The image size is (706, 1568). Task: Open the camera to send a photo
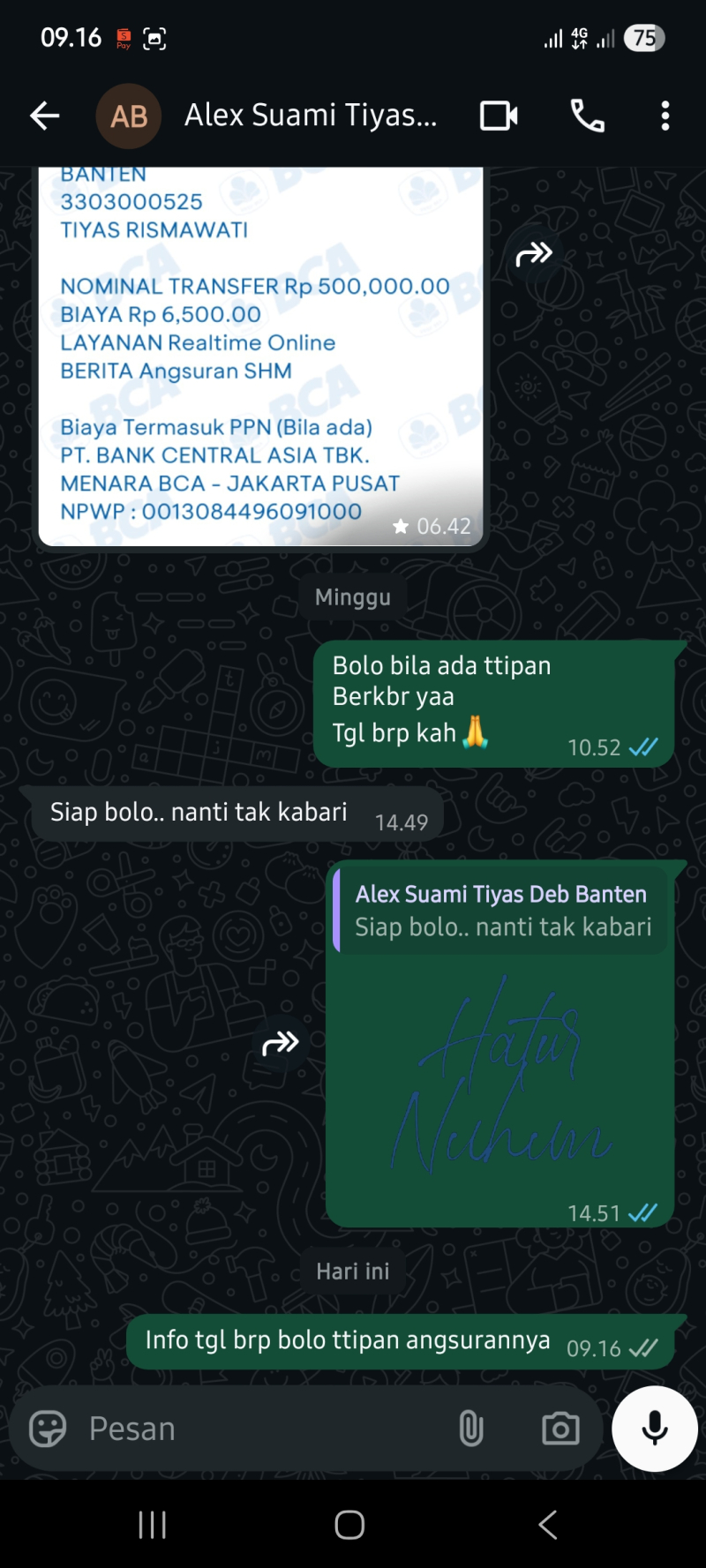coord(560,1429)
